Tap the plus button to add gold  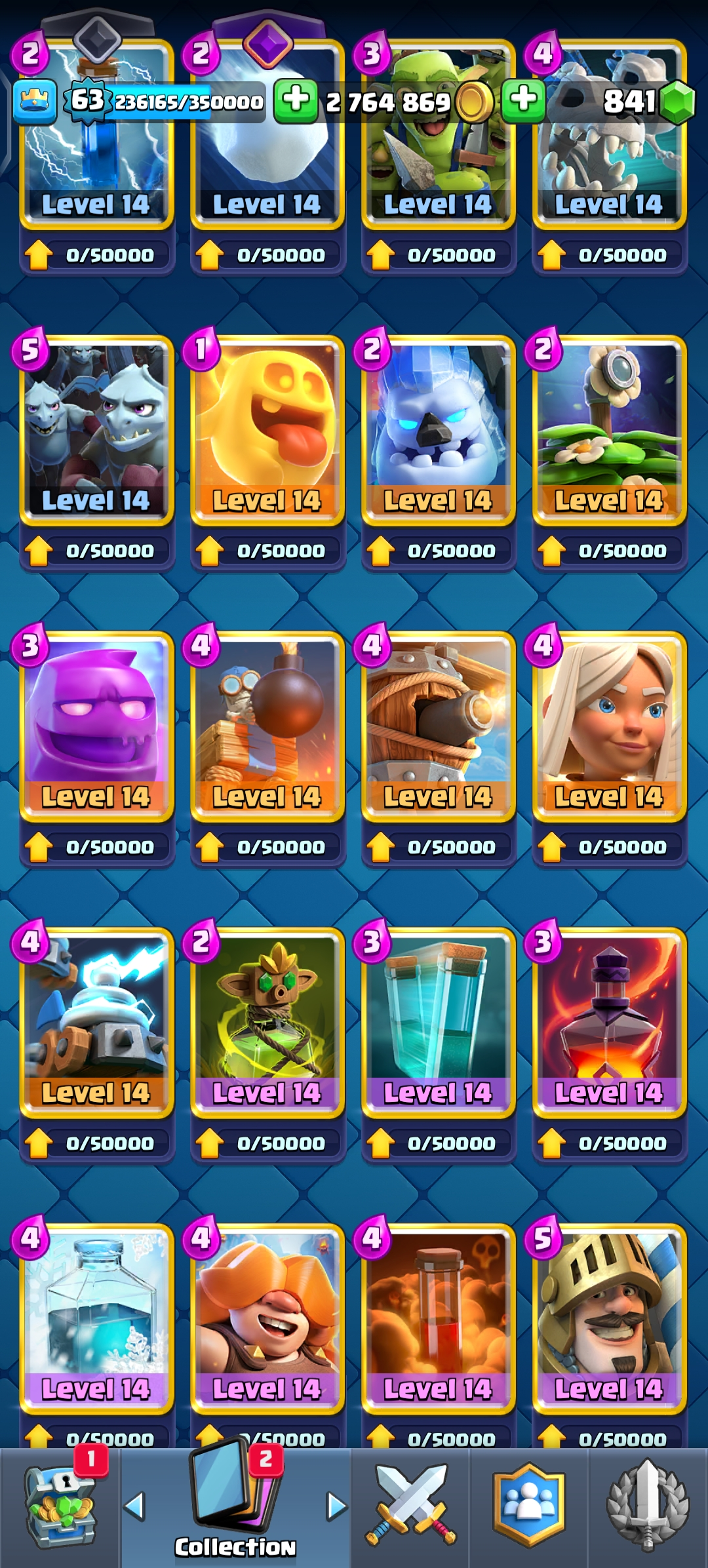pos(296,101)
